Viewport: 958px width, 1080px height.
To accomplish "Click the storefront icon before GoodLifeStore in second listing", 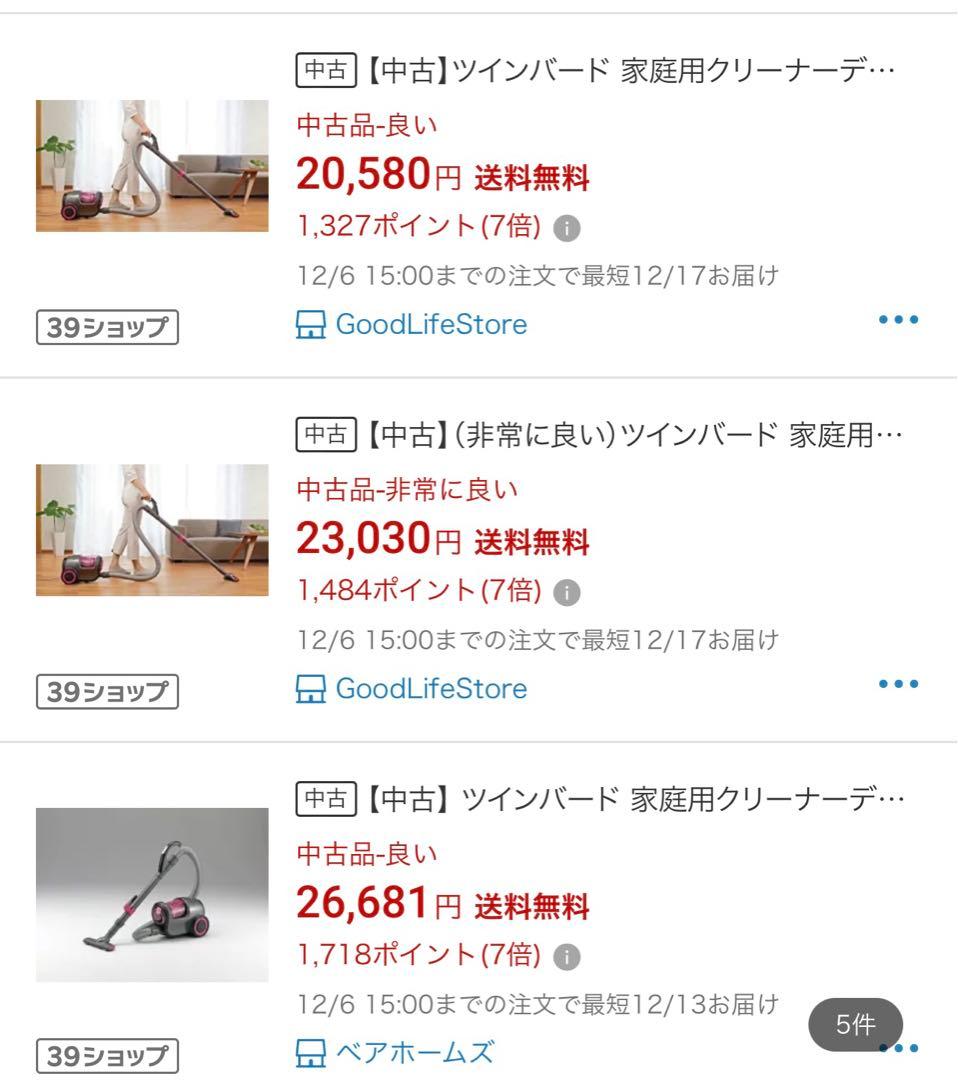I will point(310,687).
